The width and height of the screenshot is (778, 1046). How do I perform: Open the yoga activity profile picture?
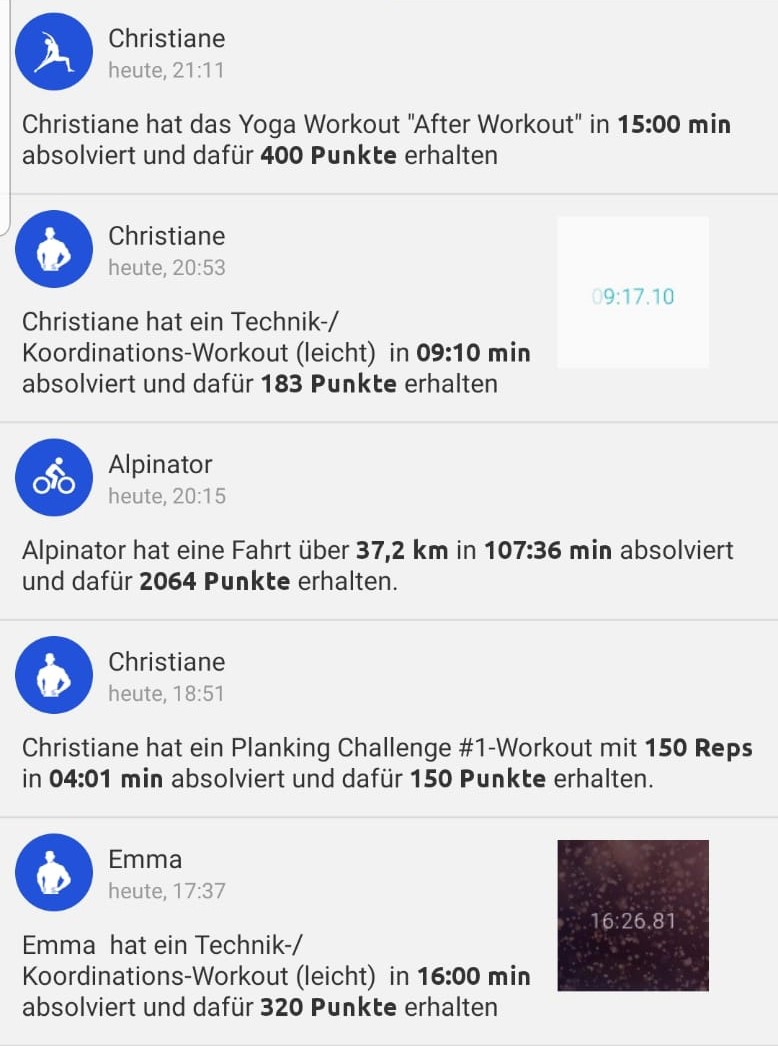[x=54, y=51]
